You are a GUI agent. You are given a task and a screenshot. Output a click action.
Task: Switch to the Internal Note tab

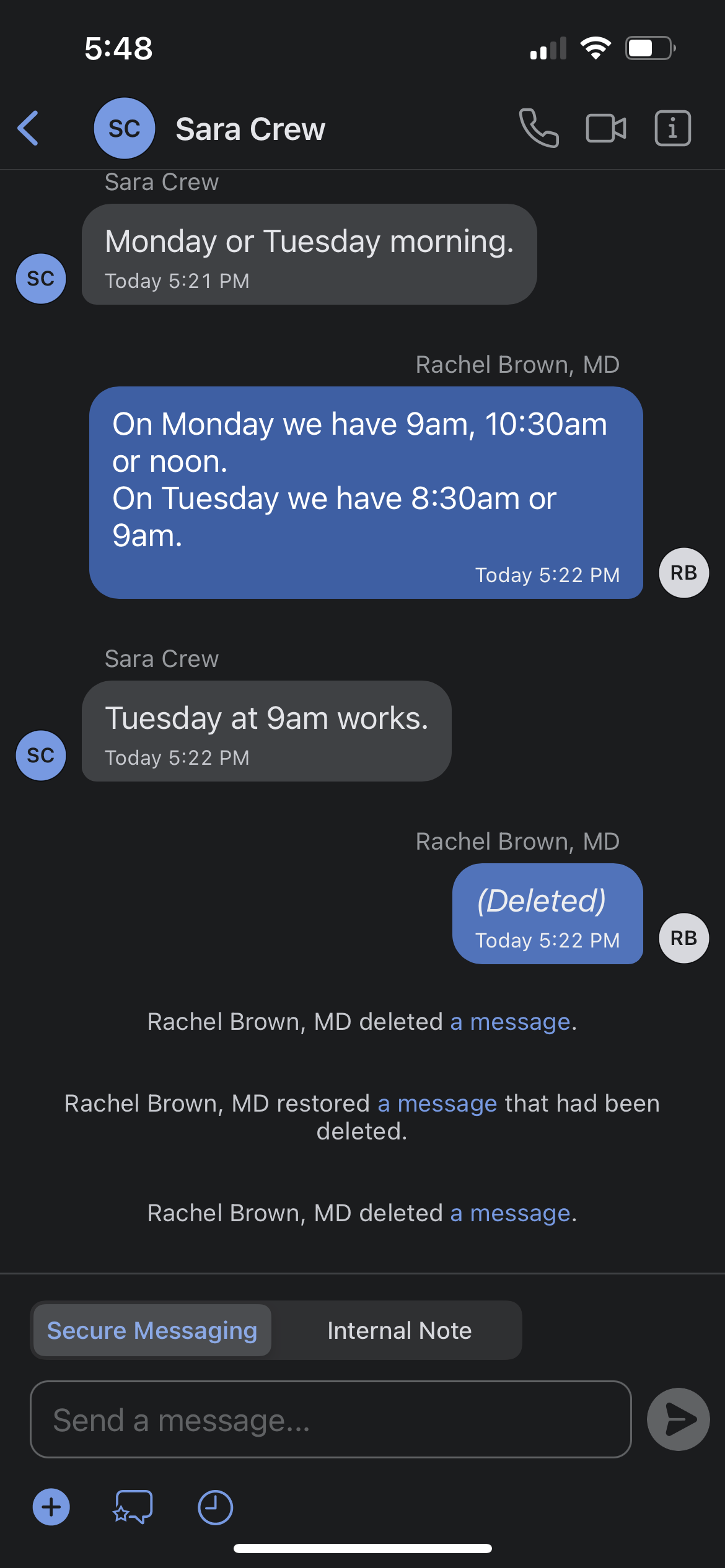coord(399,1330)
